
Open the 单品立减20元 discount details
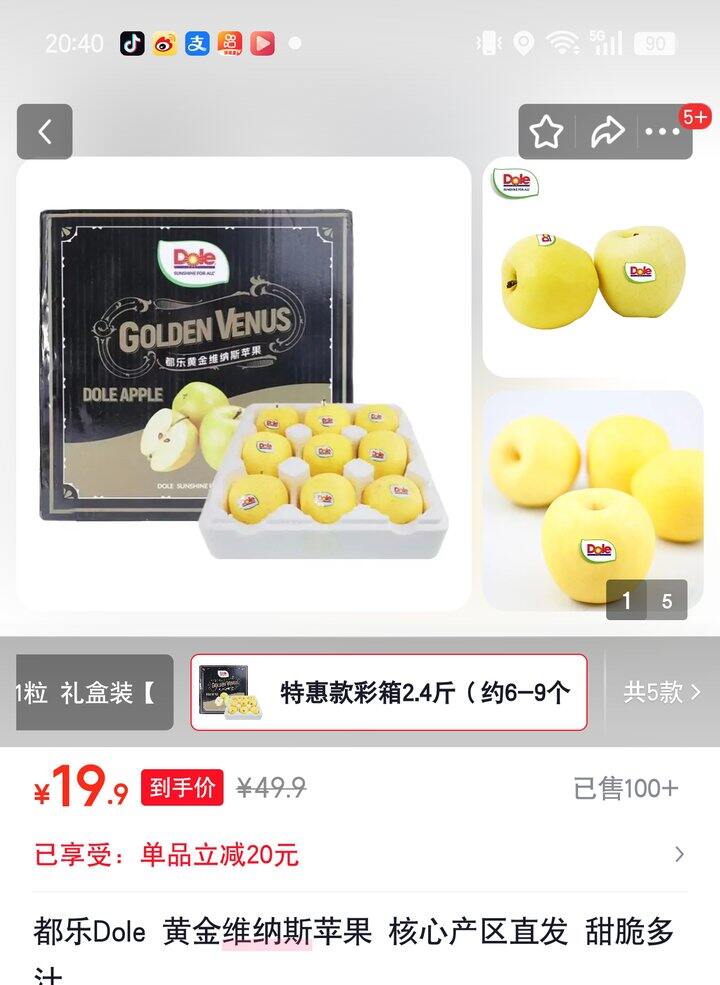tap(360, 855)
